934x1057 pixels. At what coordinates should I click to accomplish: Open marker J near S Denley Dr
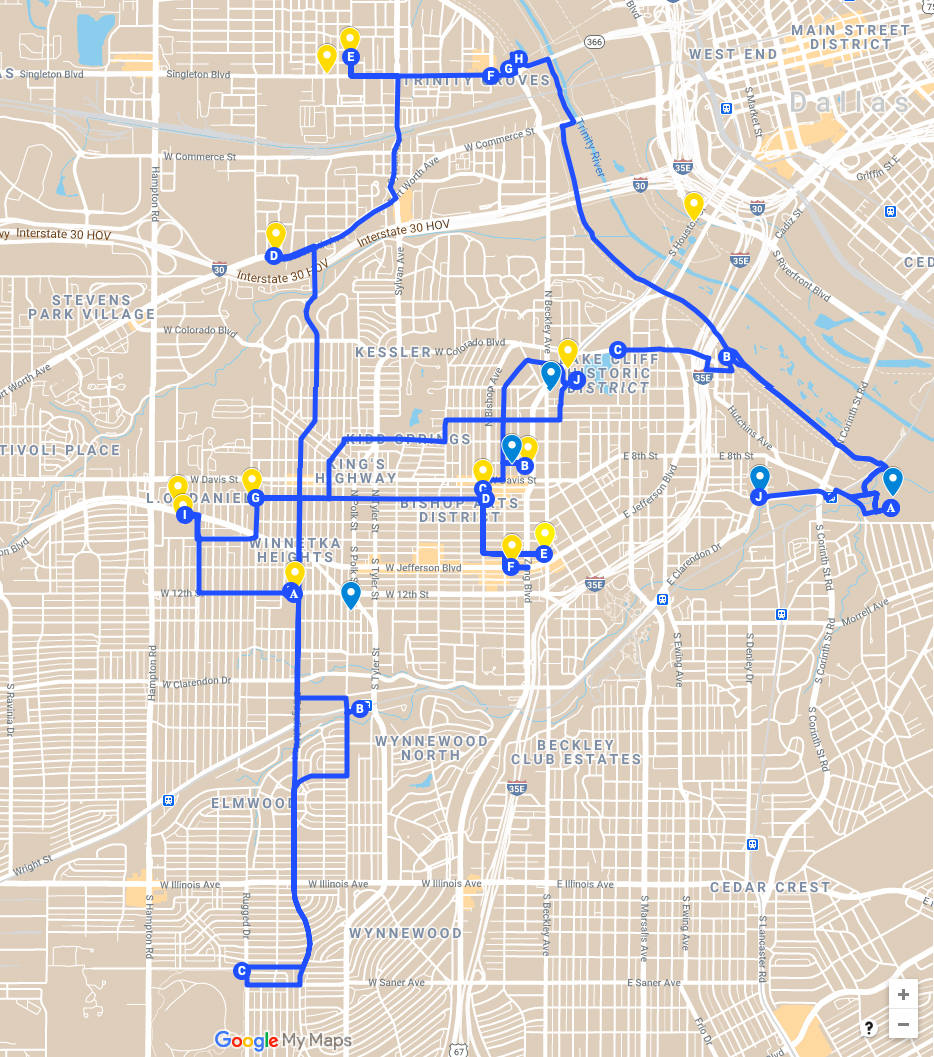759,497
